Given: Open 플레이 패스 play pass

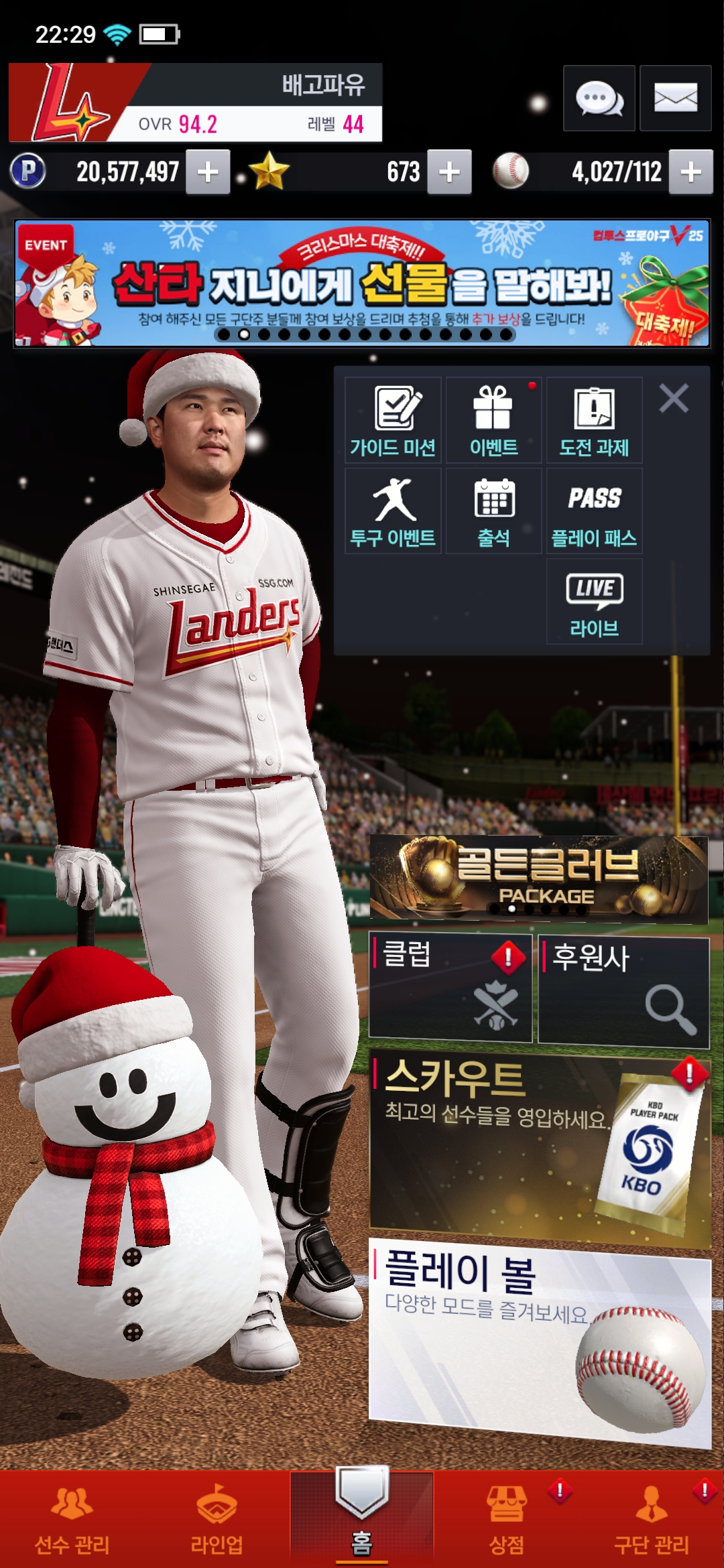Looking at the screenshot, I should (x=594, y=511).
